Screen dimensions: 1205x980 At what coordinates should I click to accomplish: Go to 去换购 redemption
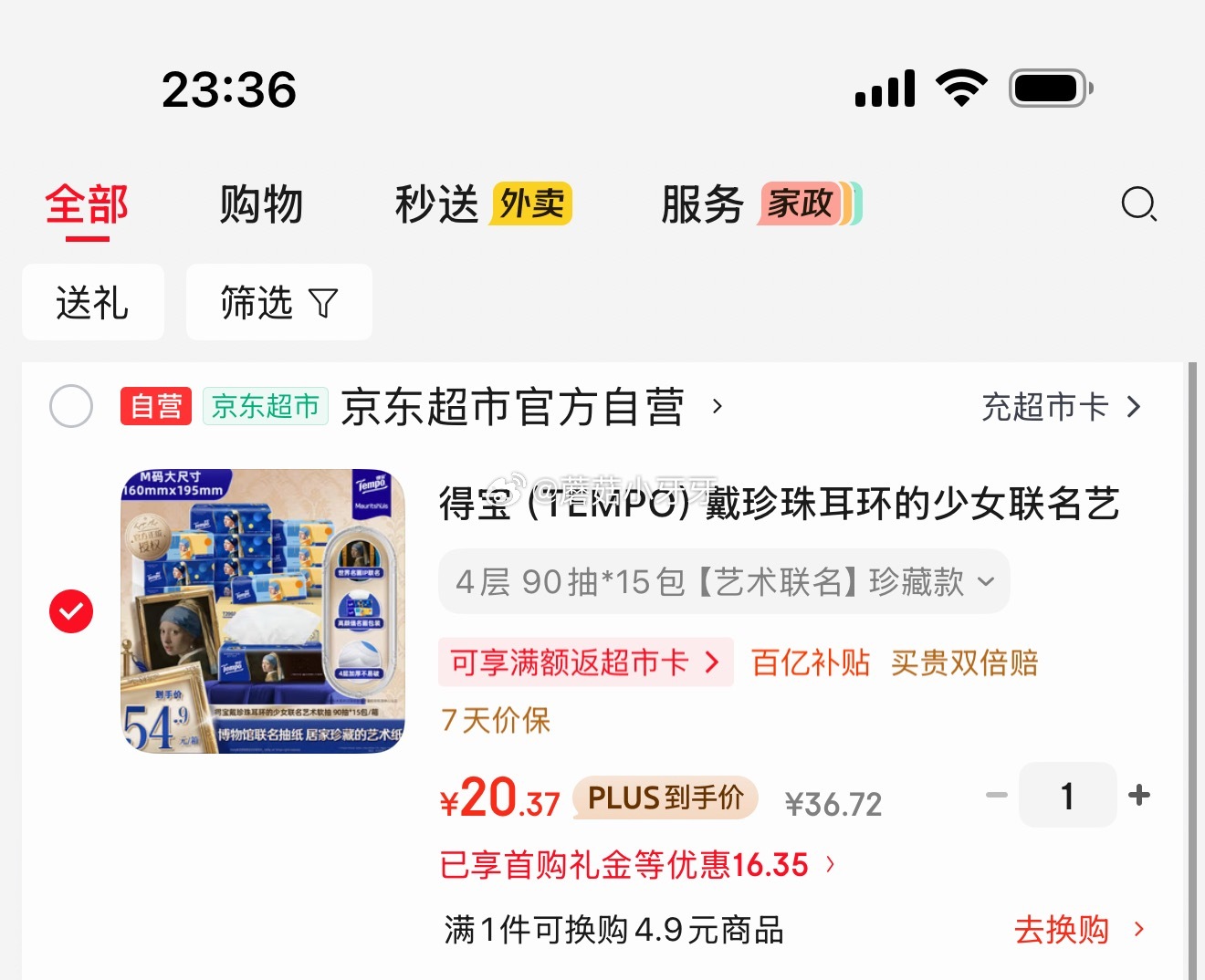coord(1077,930)
